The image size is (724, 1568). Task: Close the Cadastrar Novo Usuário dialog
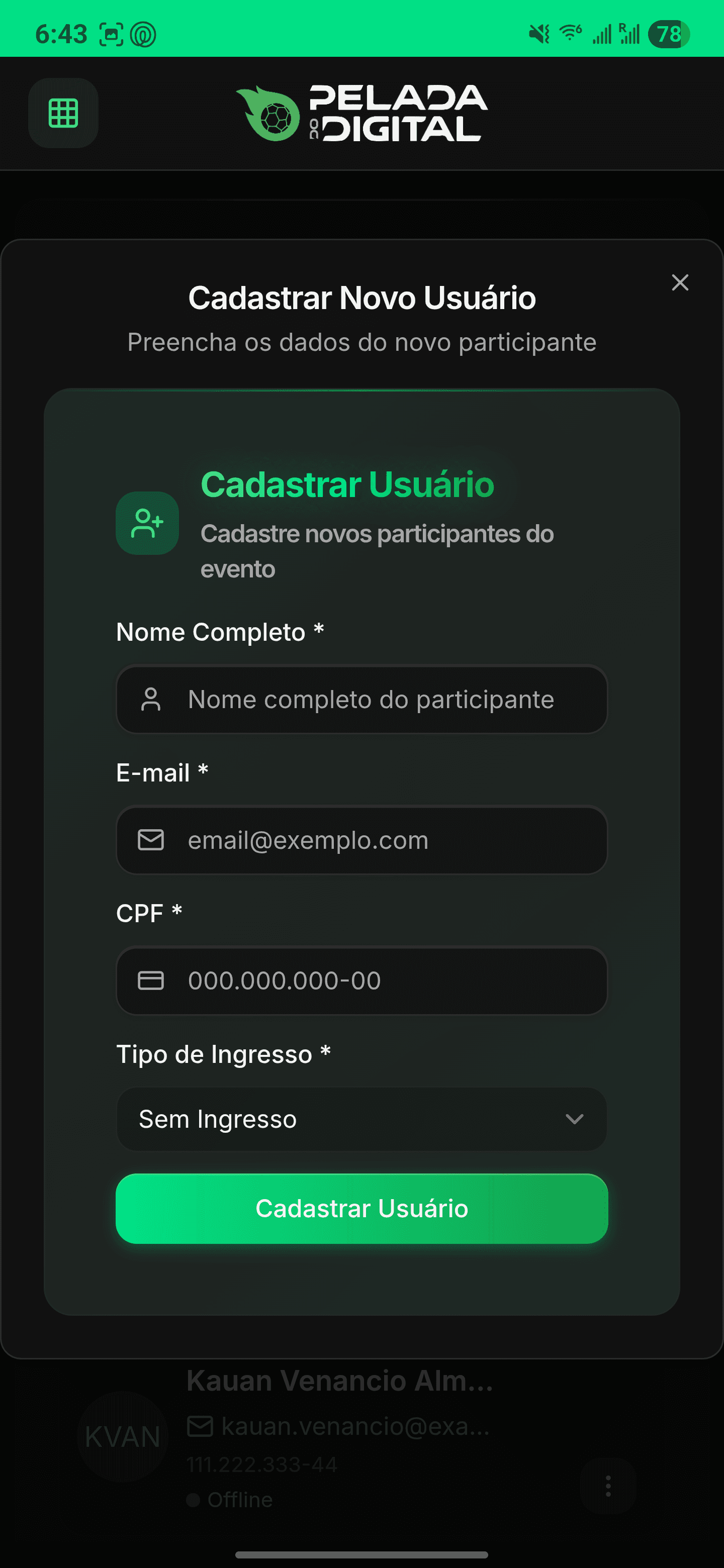tap(680, 282)
